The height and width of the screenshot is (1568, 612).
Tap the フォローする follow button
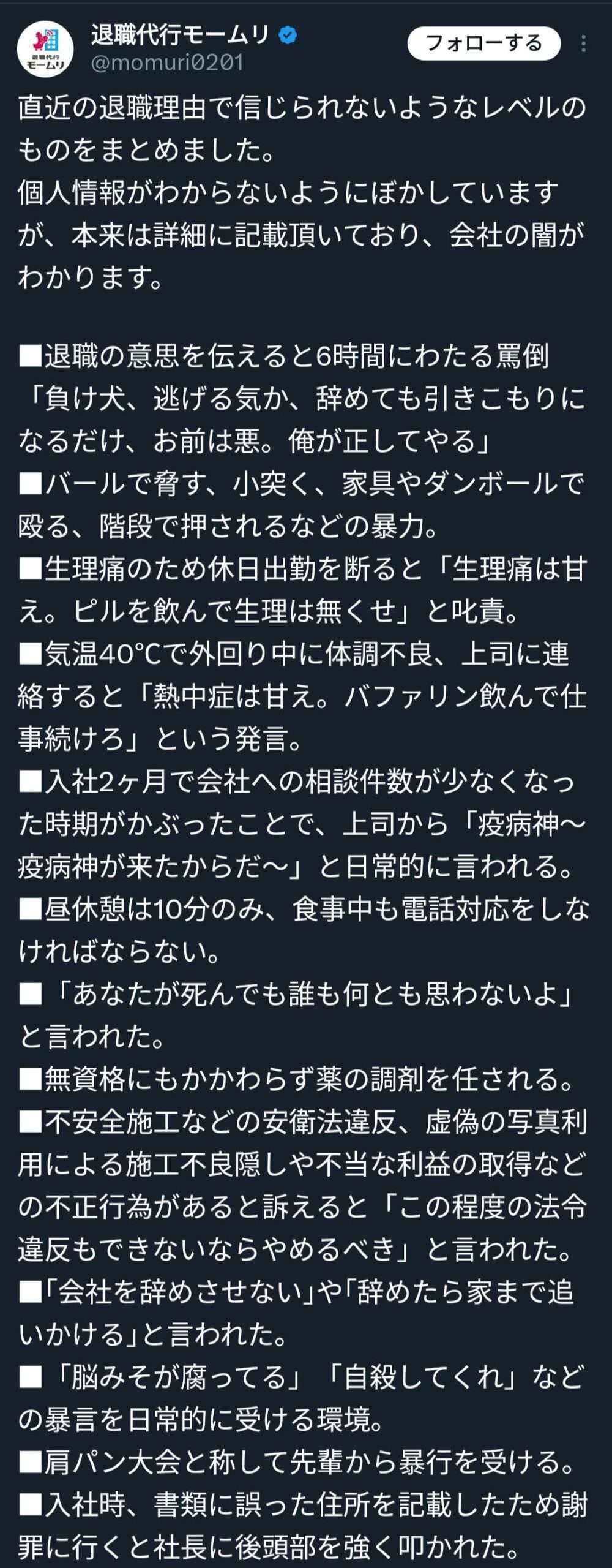click(x=483, y=43)
